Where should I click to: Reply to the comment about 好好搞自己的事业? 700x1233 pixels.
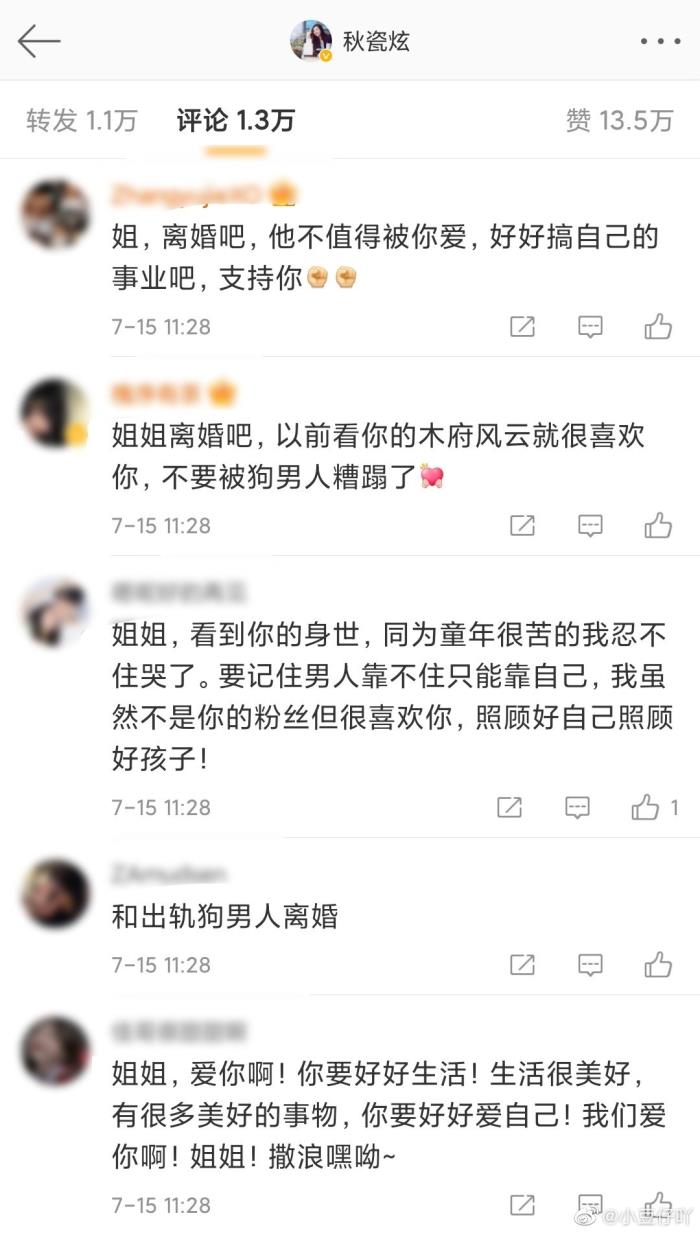590,326
